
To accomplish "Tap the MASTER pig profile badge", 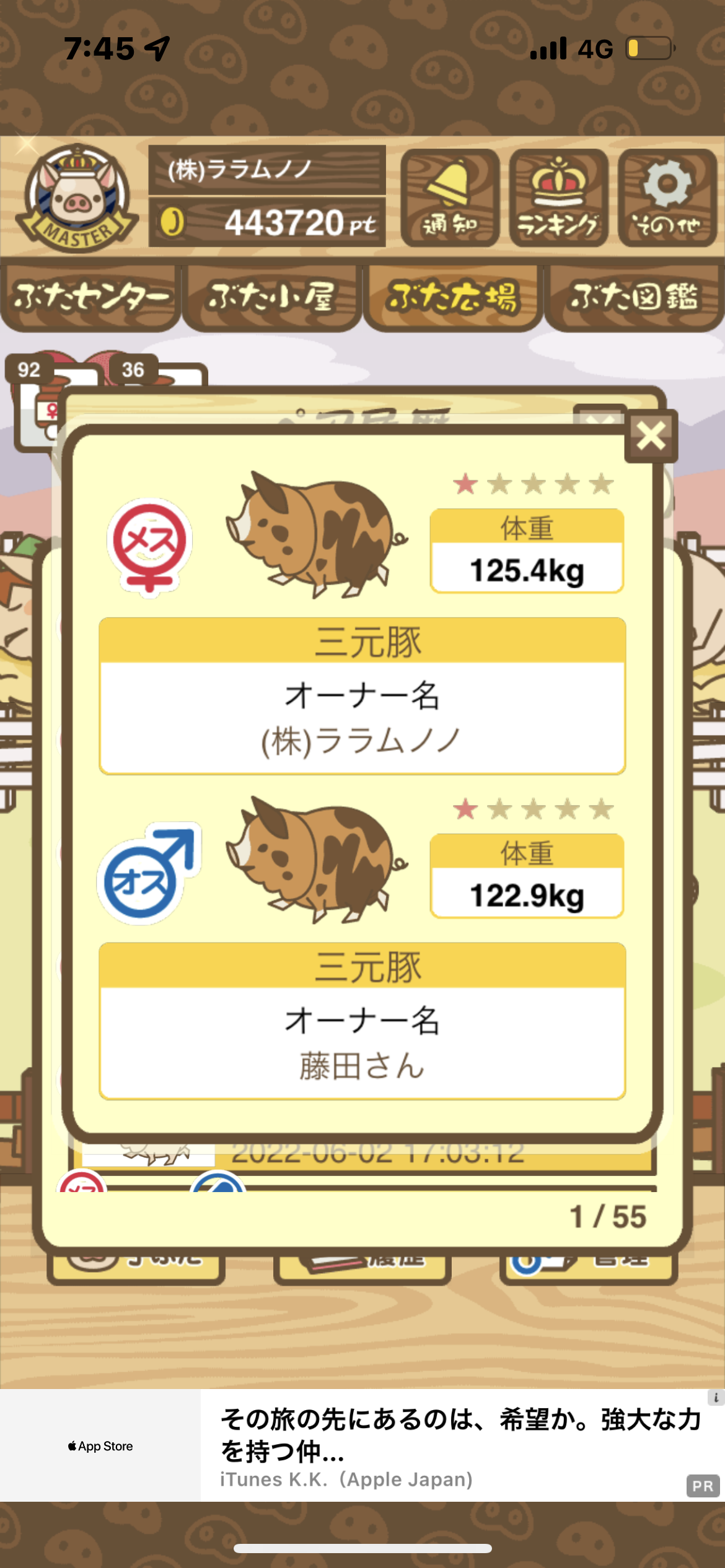I will [77, 197].
